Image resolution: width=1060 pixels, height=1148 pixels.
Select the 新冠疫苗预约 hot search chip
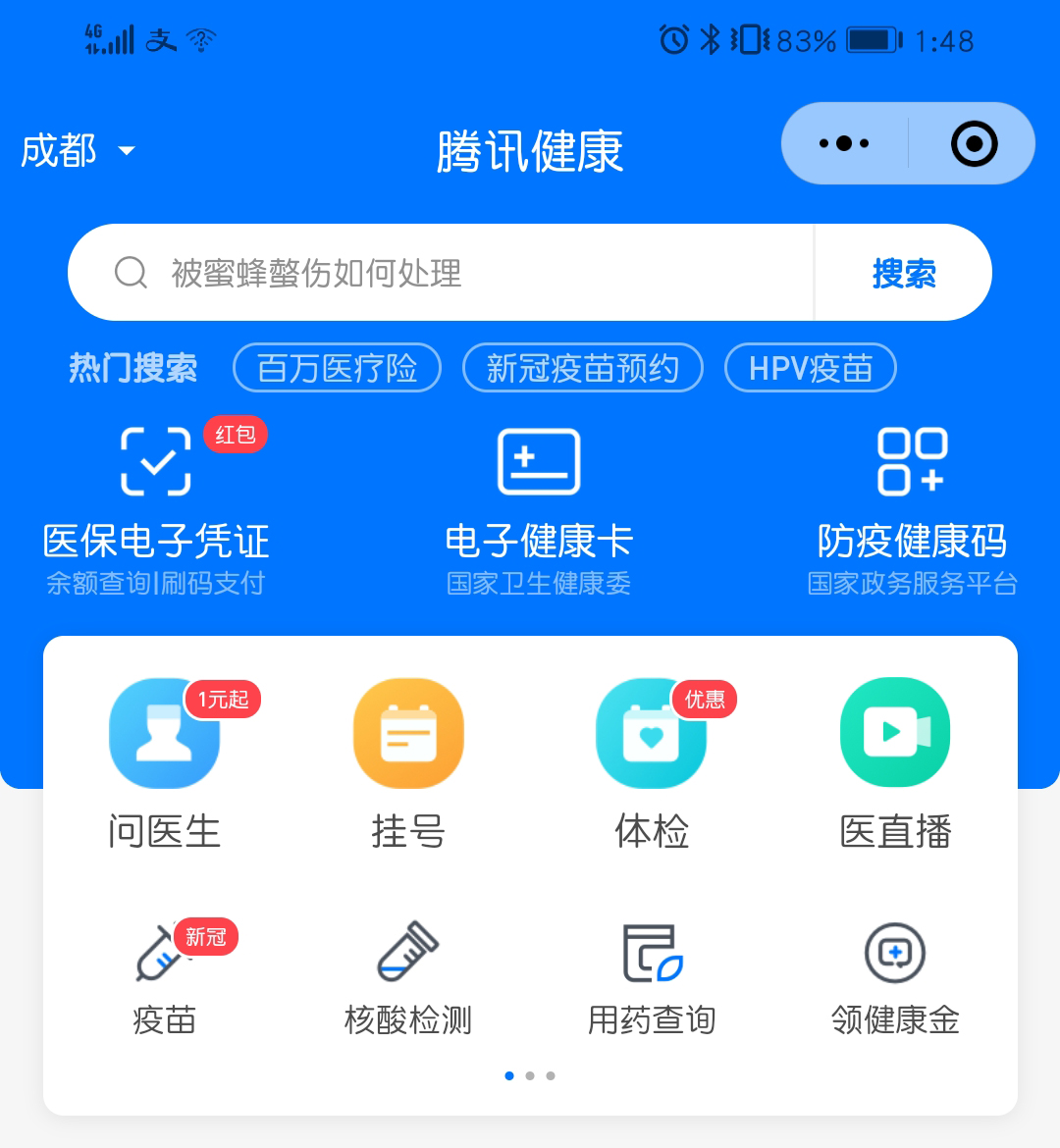(x=583, y=368)
